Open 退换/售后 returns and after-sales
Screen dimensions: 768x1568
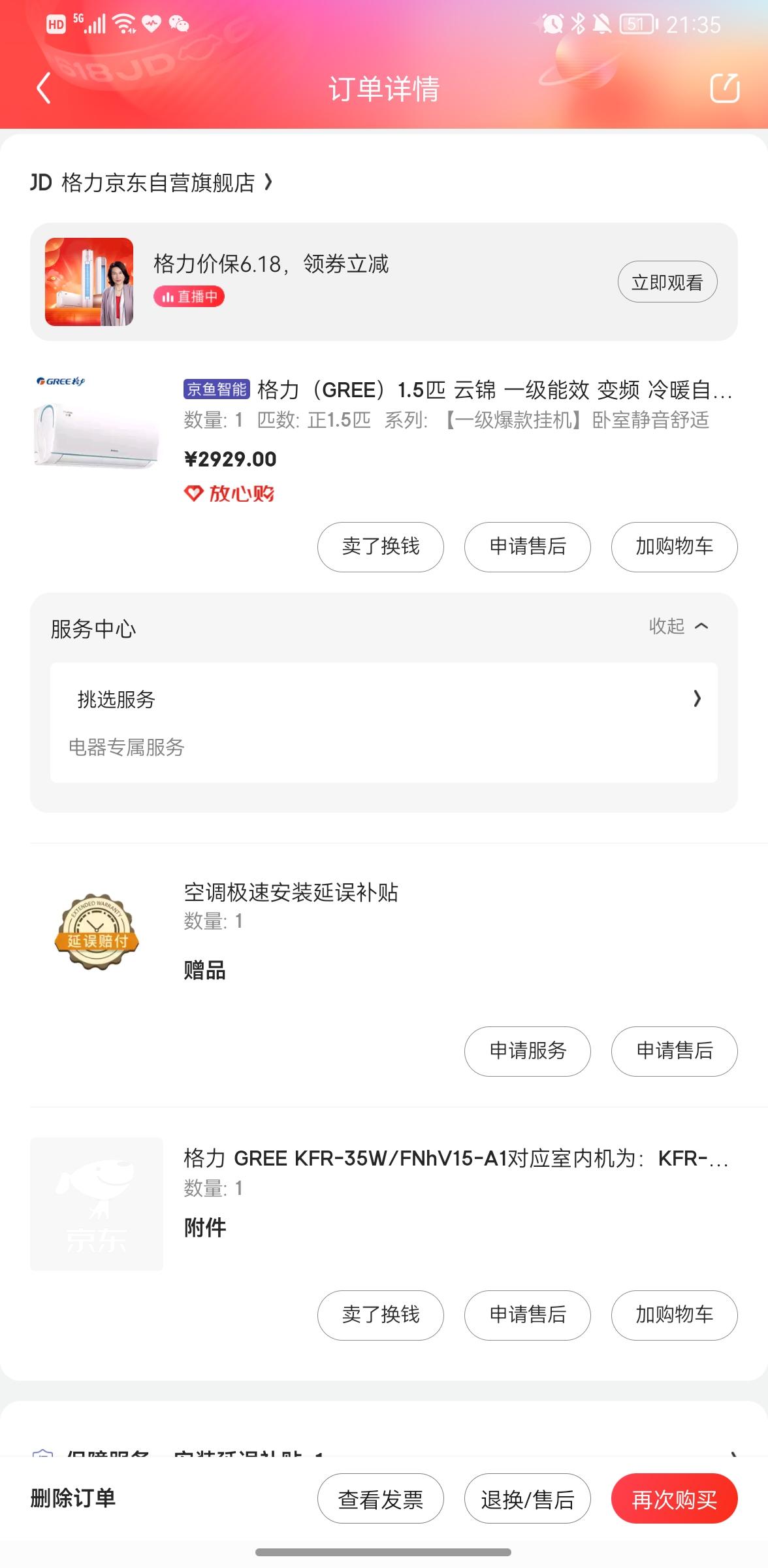coord(527,1499)
